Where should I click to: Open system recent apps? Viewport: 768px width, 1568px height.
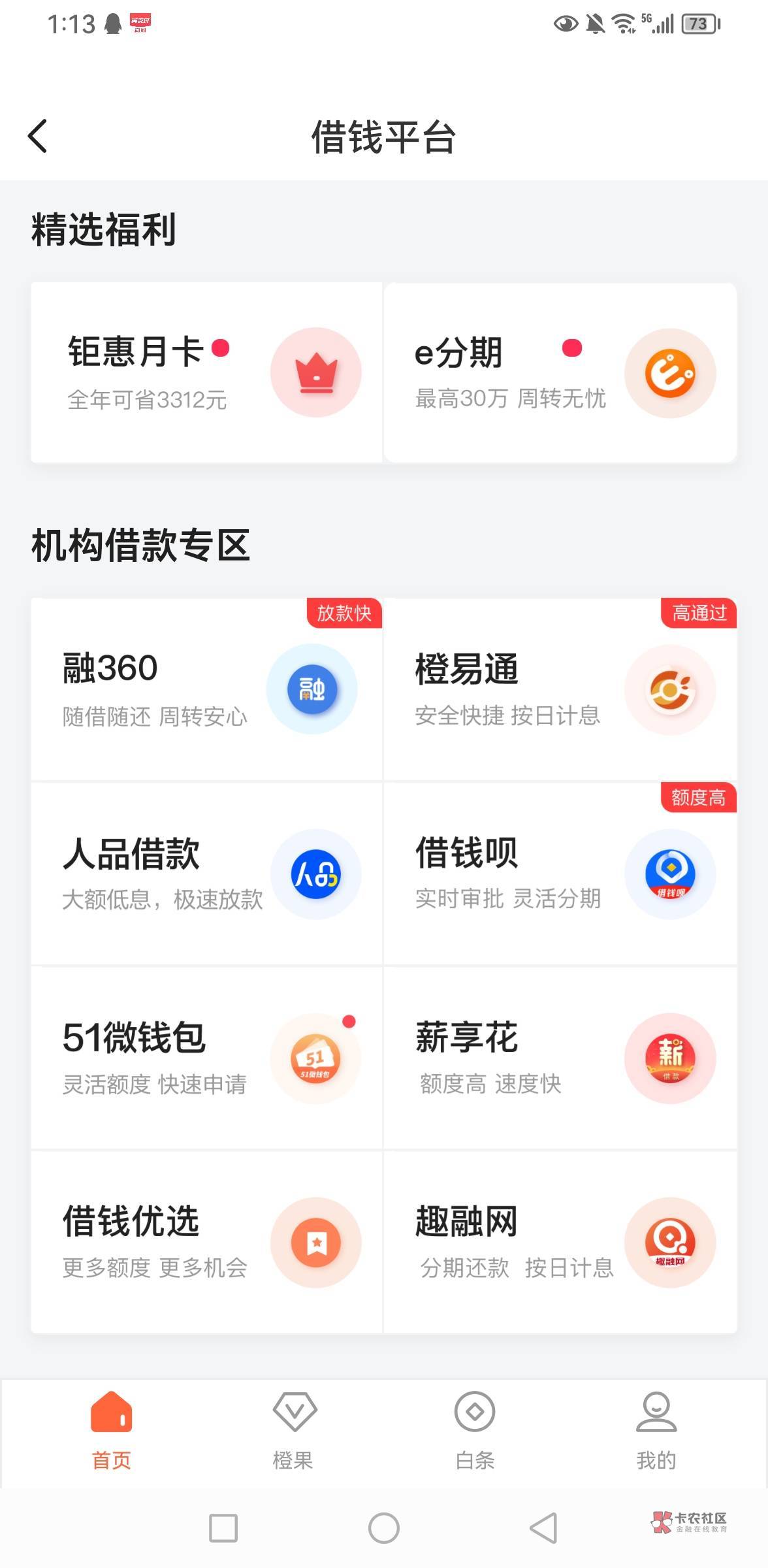pyautogui.click(x=223, y=1528)
